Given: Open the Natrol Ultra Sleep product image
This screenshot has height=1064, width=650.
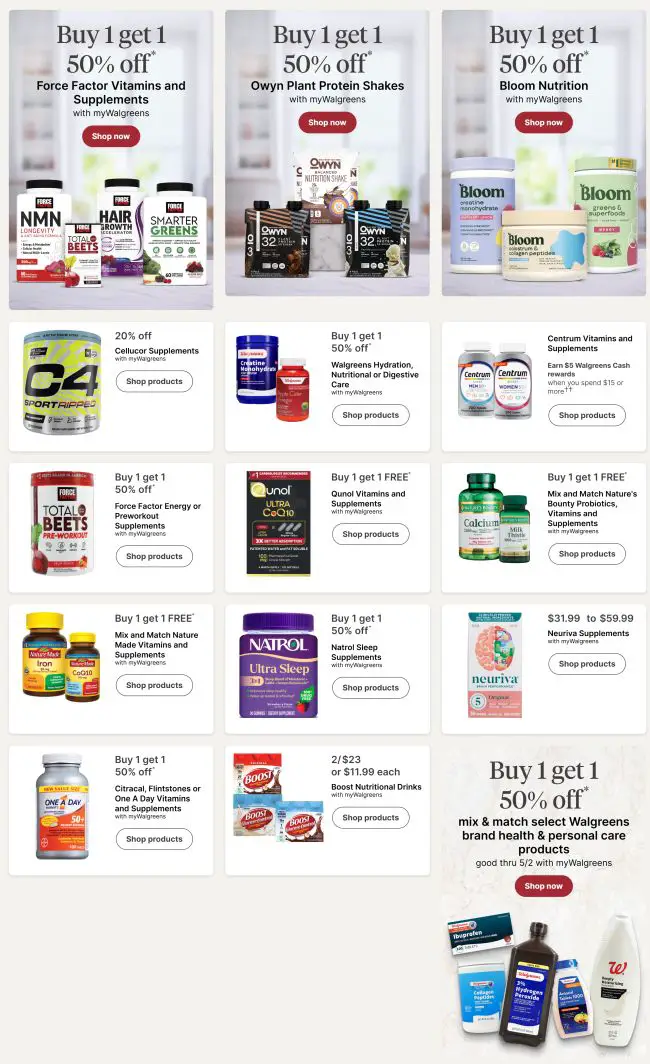Looking at the screenshot, I should pos(278,665).
